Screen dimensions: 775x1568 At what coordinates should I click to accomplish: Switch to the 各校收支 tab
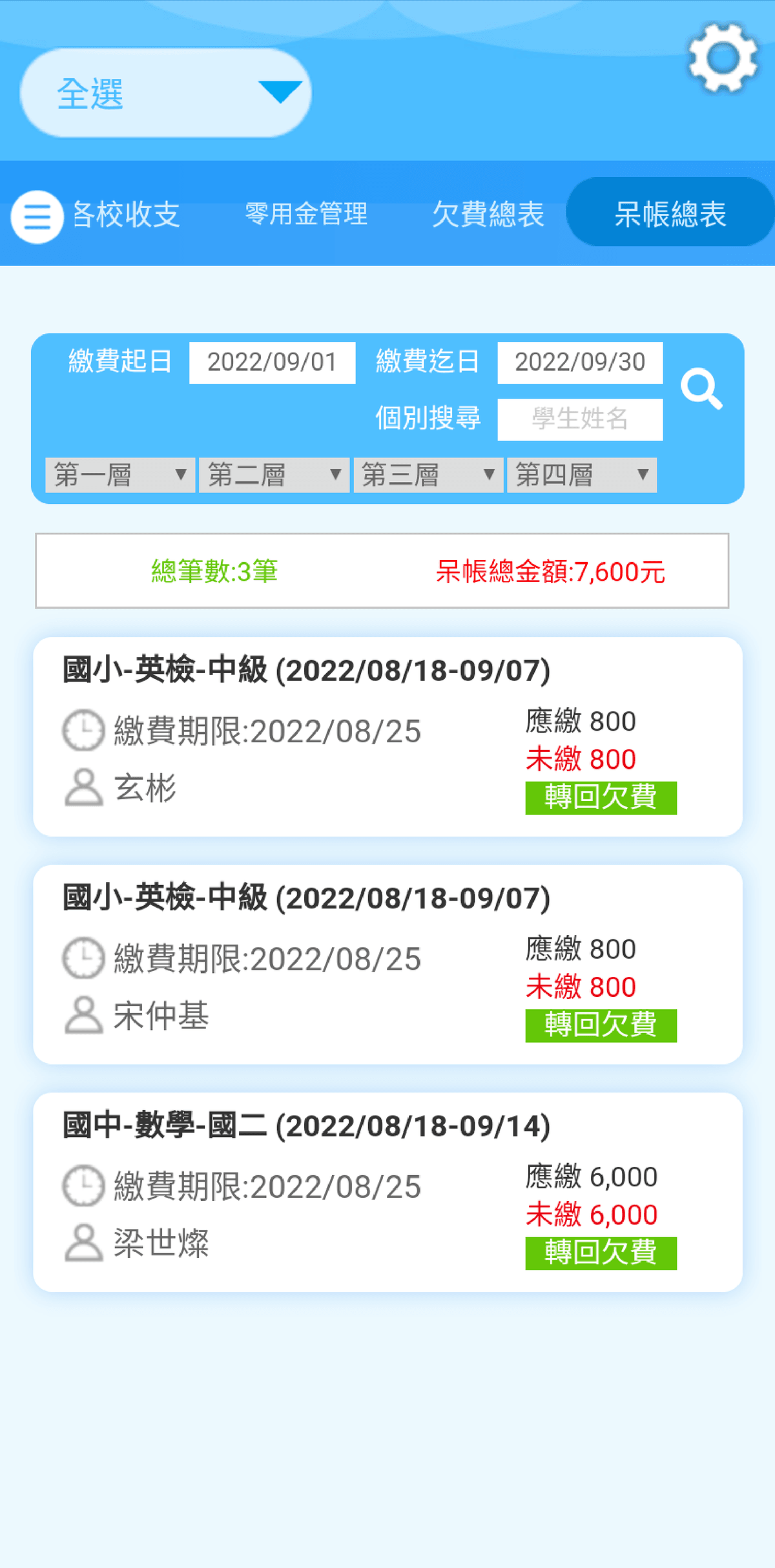click(x=126, y=214)
